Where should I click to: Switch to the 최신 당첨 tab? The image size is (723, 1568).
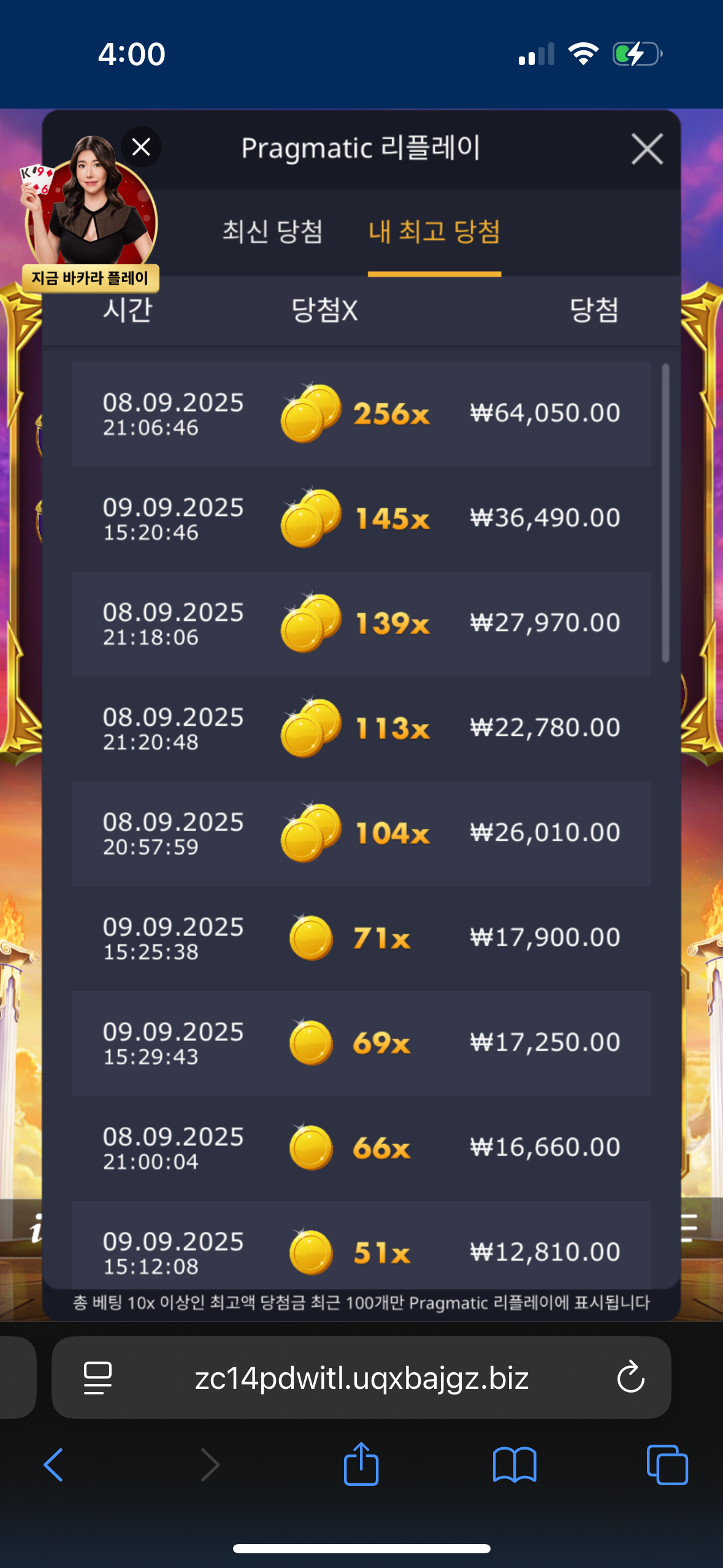point(272,232)
